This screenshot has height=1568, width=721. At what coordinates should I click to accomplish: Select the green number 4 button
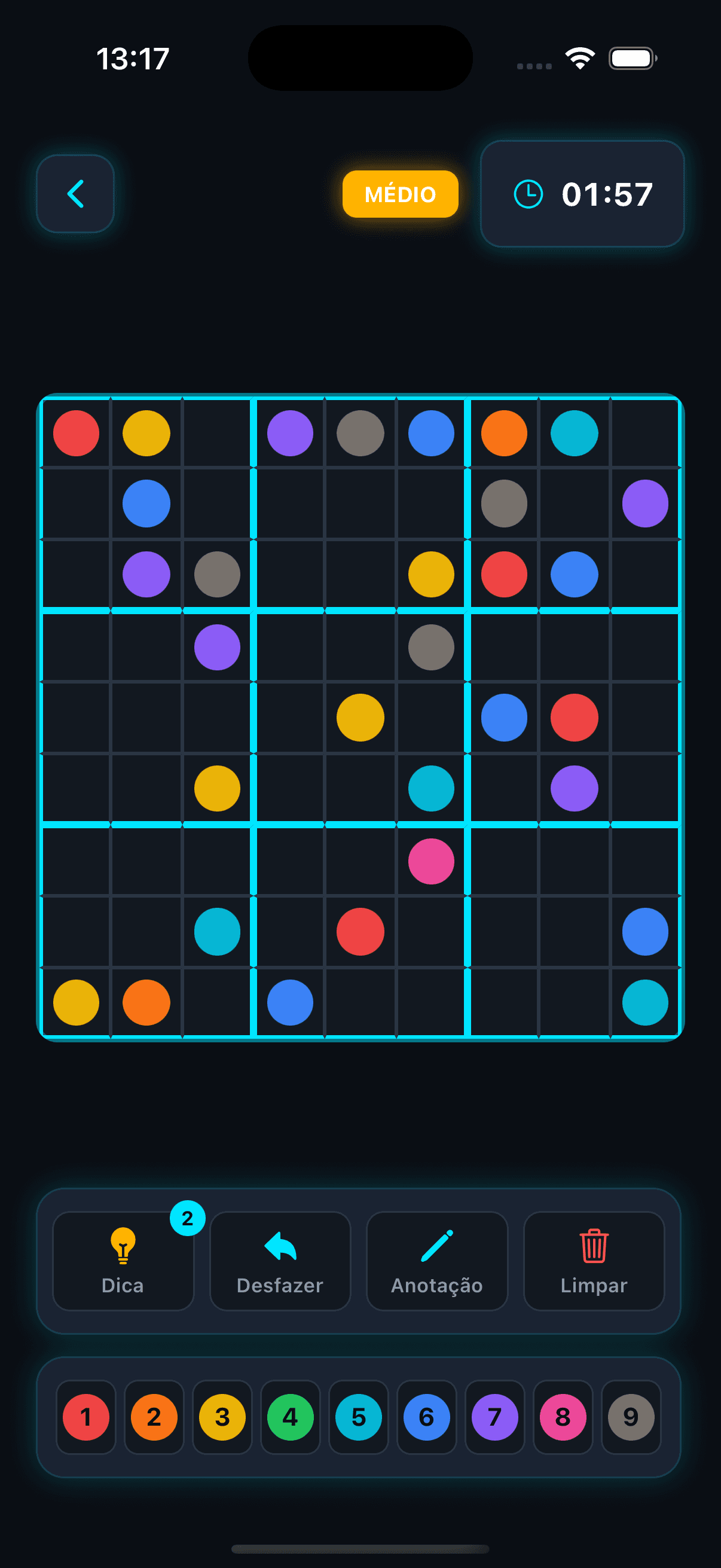click(x=290, y=1418)
